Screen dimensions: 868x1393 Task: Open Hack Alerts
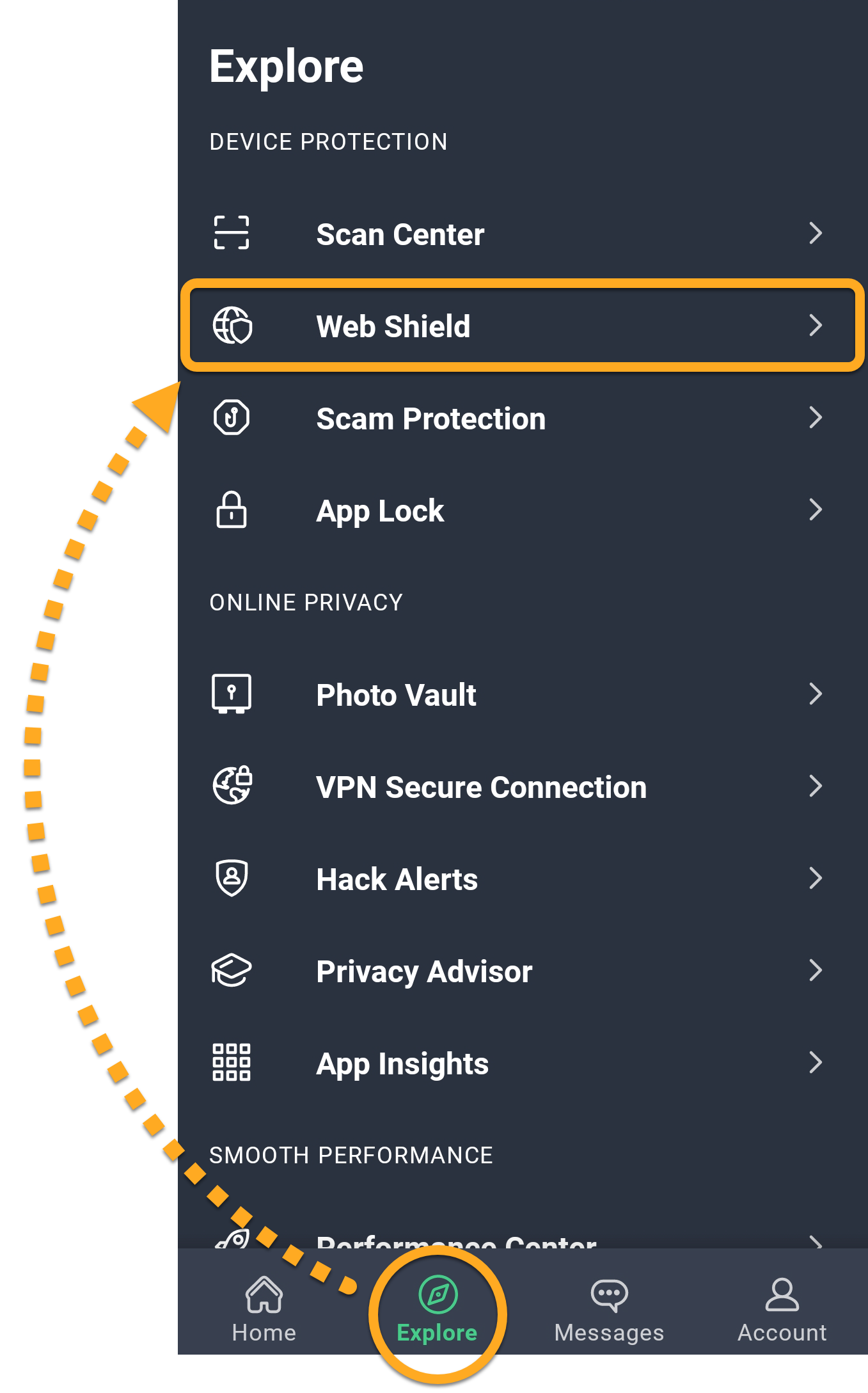click(397, 880)
